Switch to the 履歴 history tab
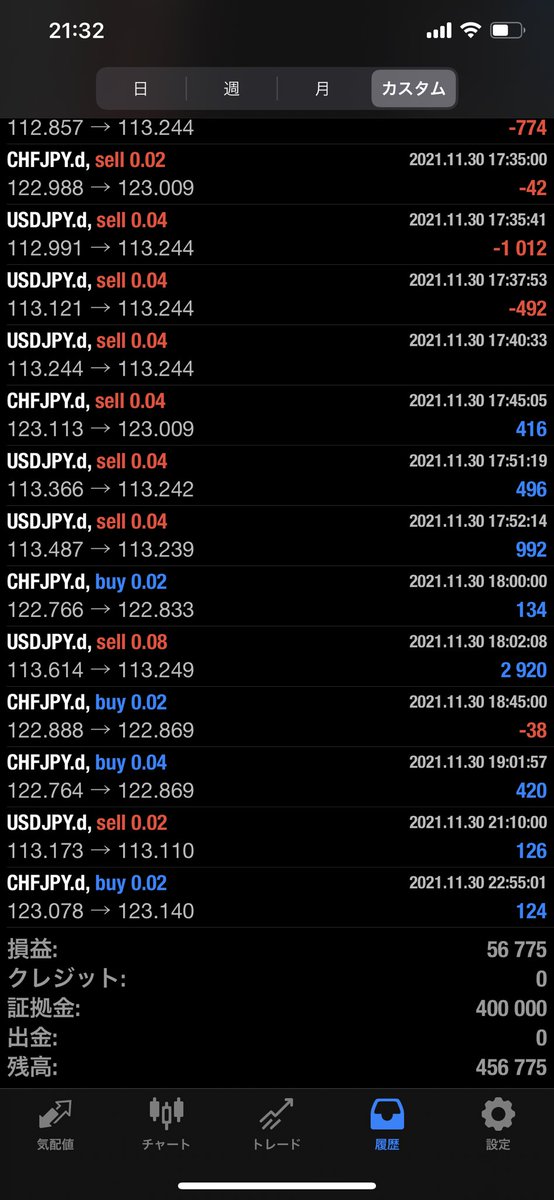Viewport: 554px width, 1200px height. point(387,1124)
